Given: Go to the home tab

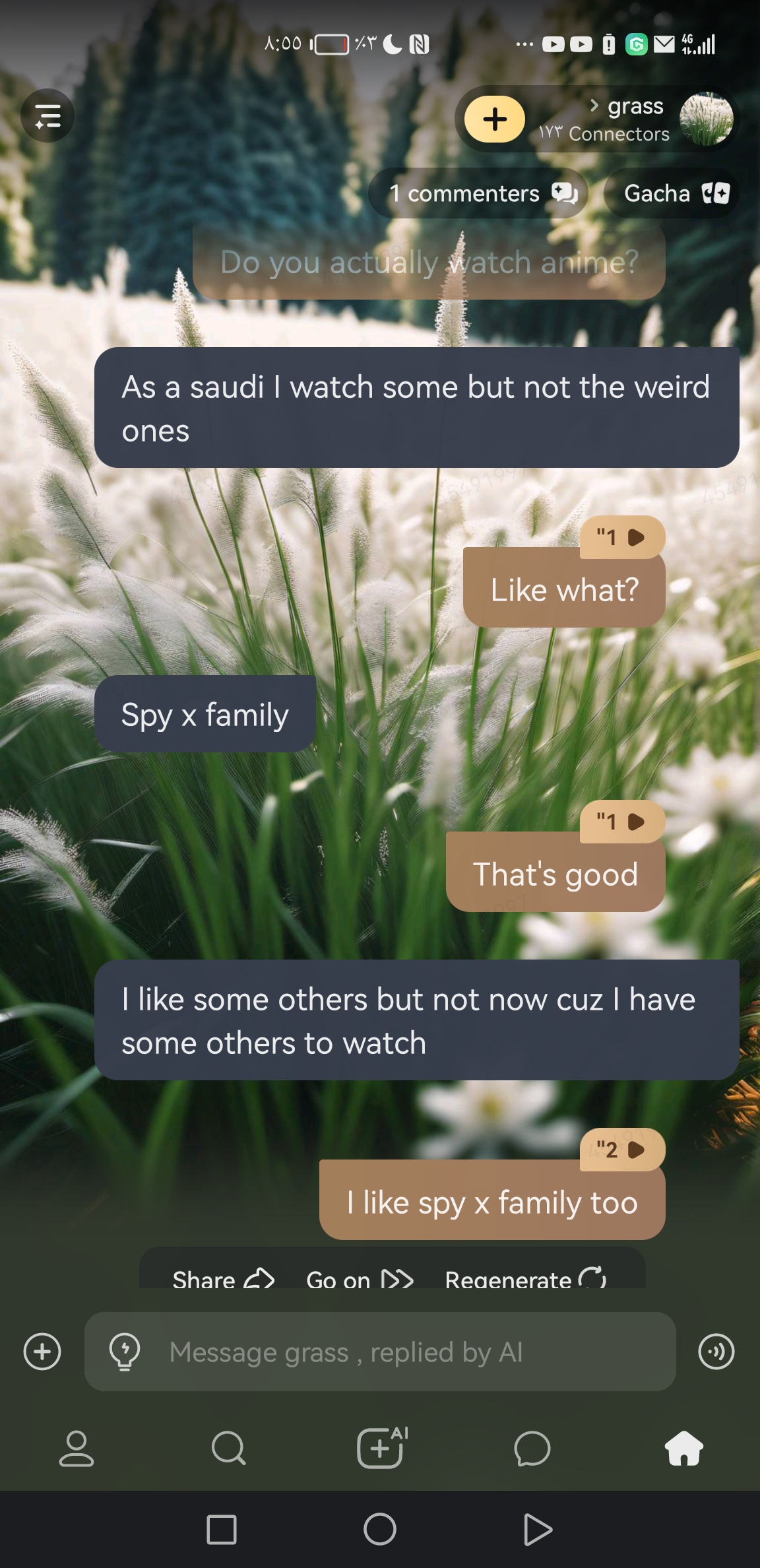Looking at the screenshot, I should (684, 1449).
